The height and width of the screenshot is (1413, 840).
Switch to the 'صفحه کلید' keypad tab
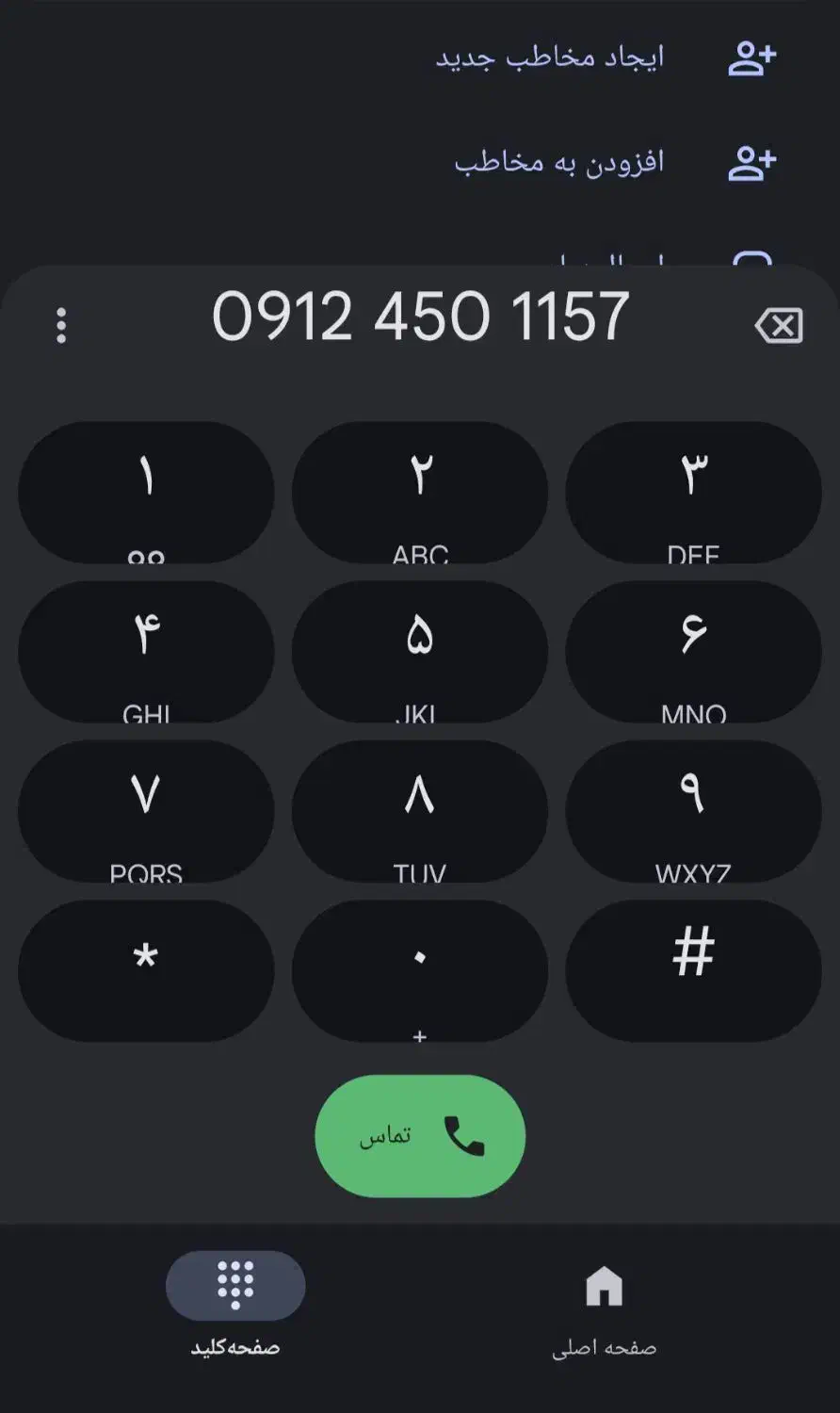click(235, 1347)
